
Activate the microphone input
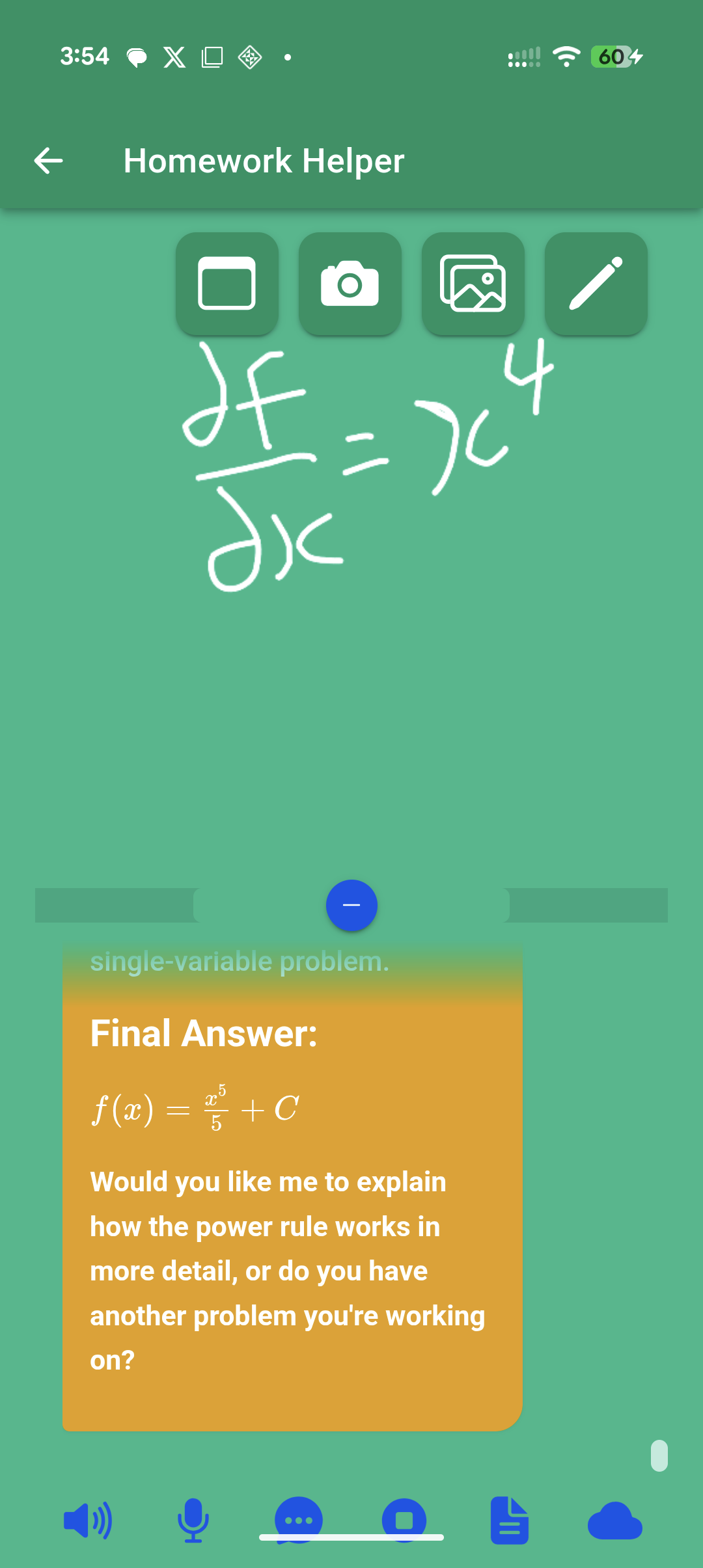(x=193, y=1519)
